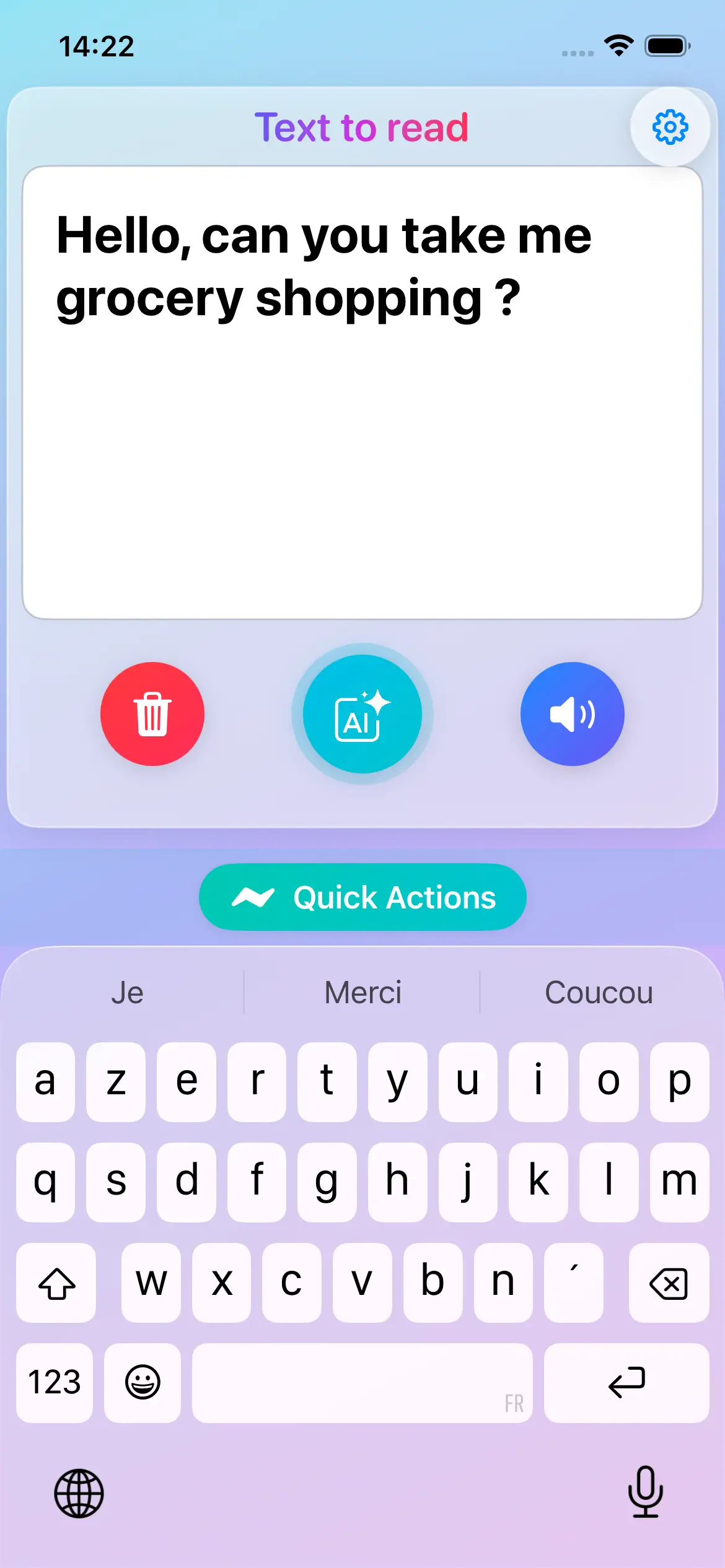Switch keyboard language with the globe icon
This screenshot has width=725, height=1568.
coord(79,1494)
